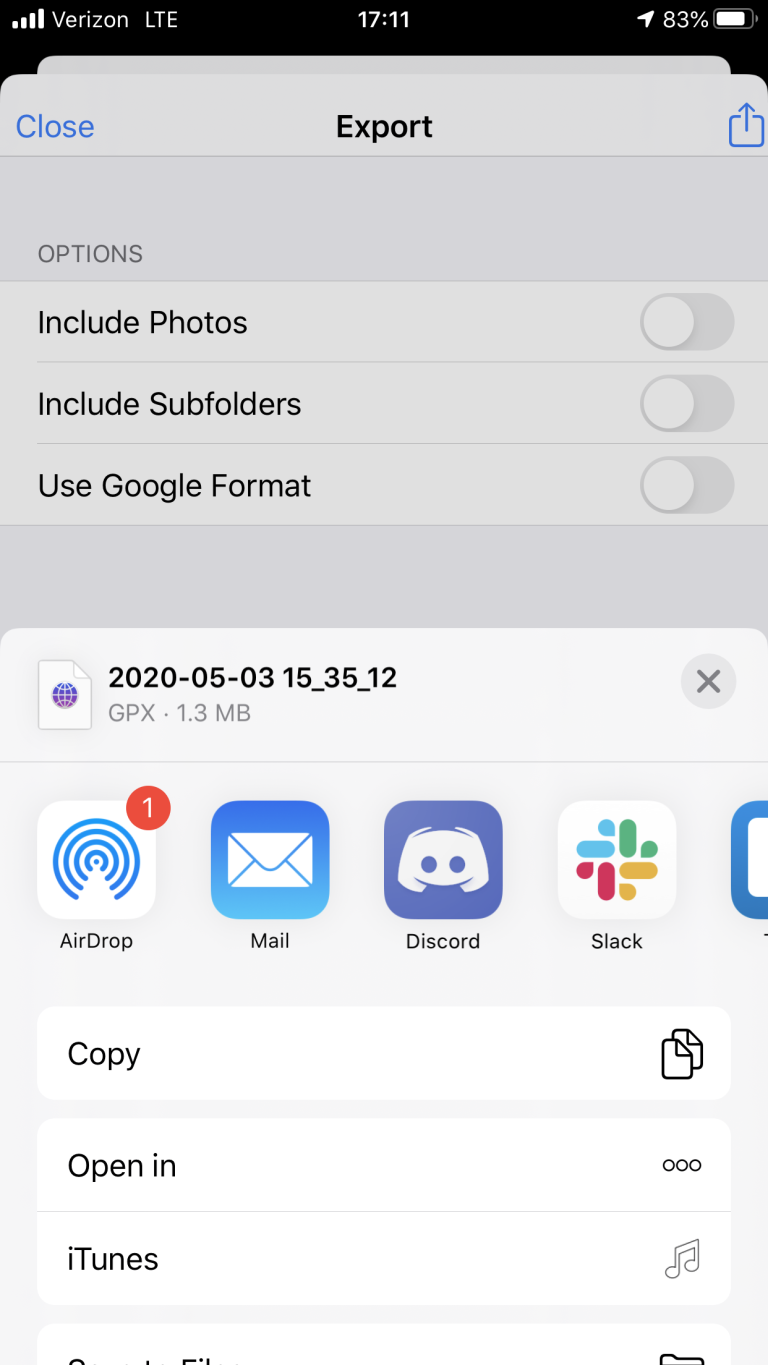The image size is (768, 1365).
Task: Share the GPX file via AirDrop
Action: [x=96, y=860]
